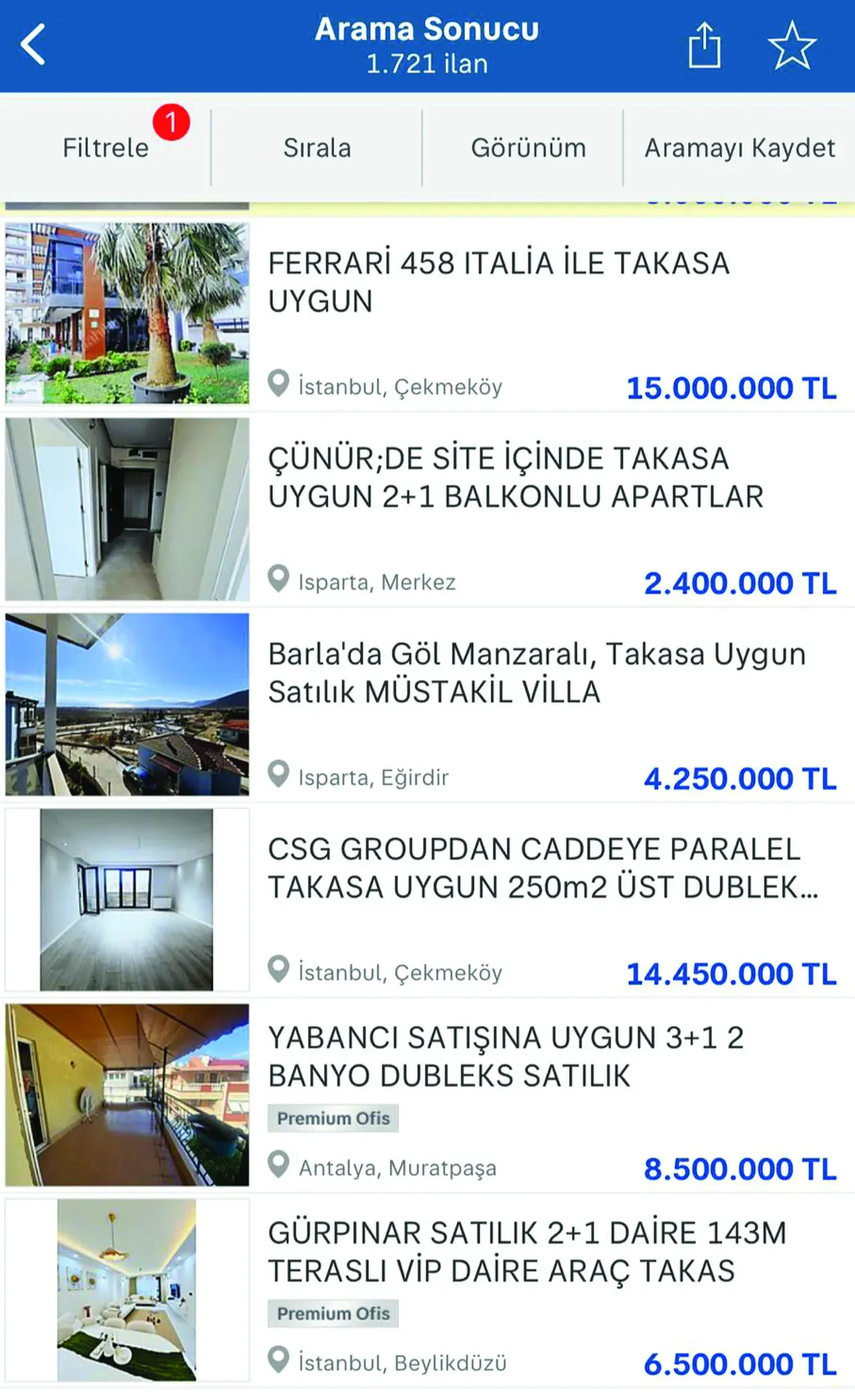Tap the location pin next to Isparta, Merkez
Viewport: 855px width, 1400px height.
pyautogui.click(x=277, y=578)
